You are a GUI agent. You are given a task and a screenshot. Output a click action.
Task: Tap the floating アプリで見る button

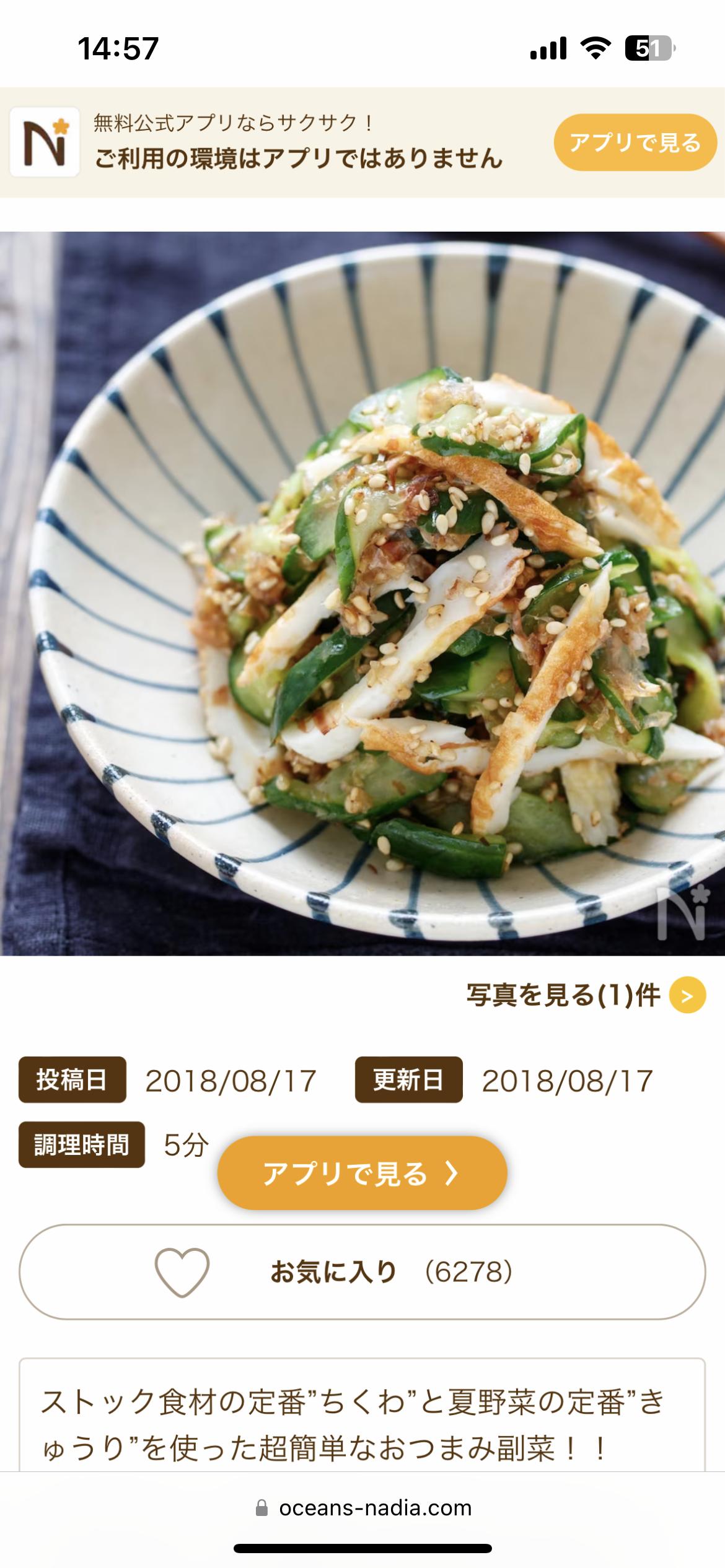pyautogui.click(x=362, y=1173)
